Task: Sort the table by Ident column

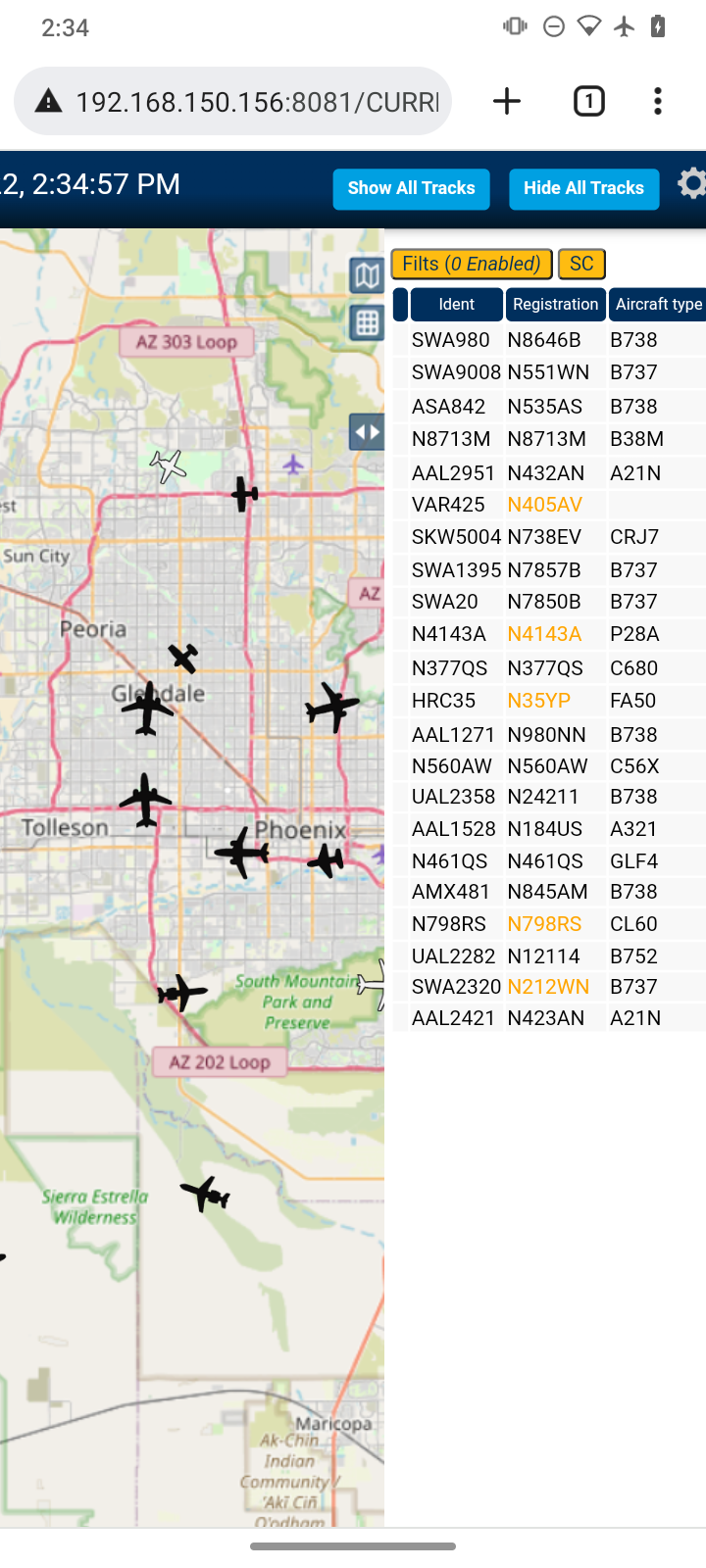Action: point(457,304)
